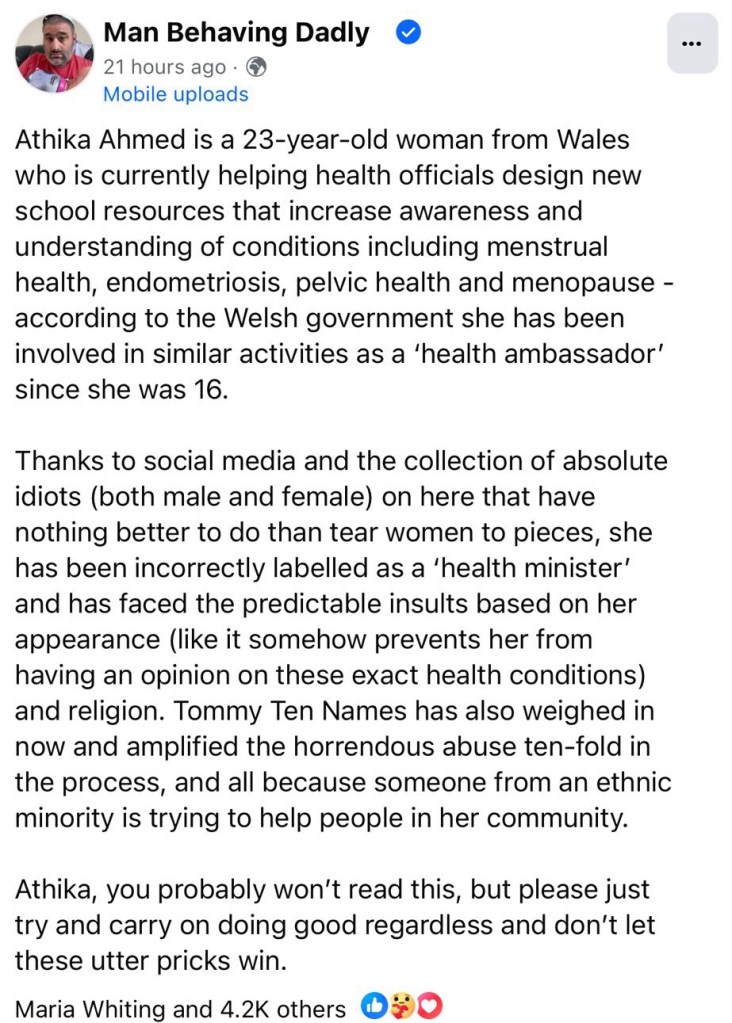Open Man Behaving Dadly's profile picture

click(x=53, y=56)
